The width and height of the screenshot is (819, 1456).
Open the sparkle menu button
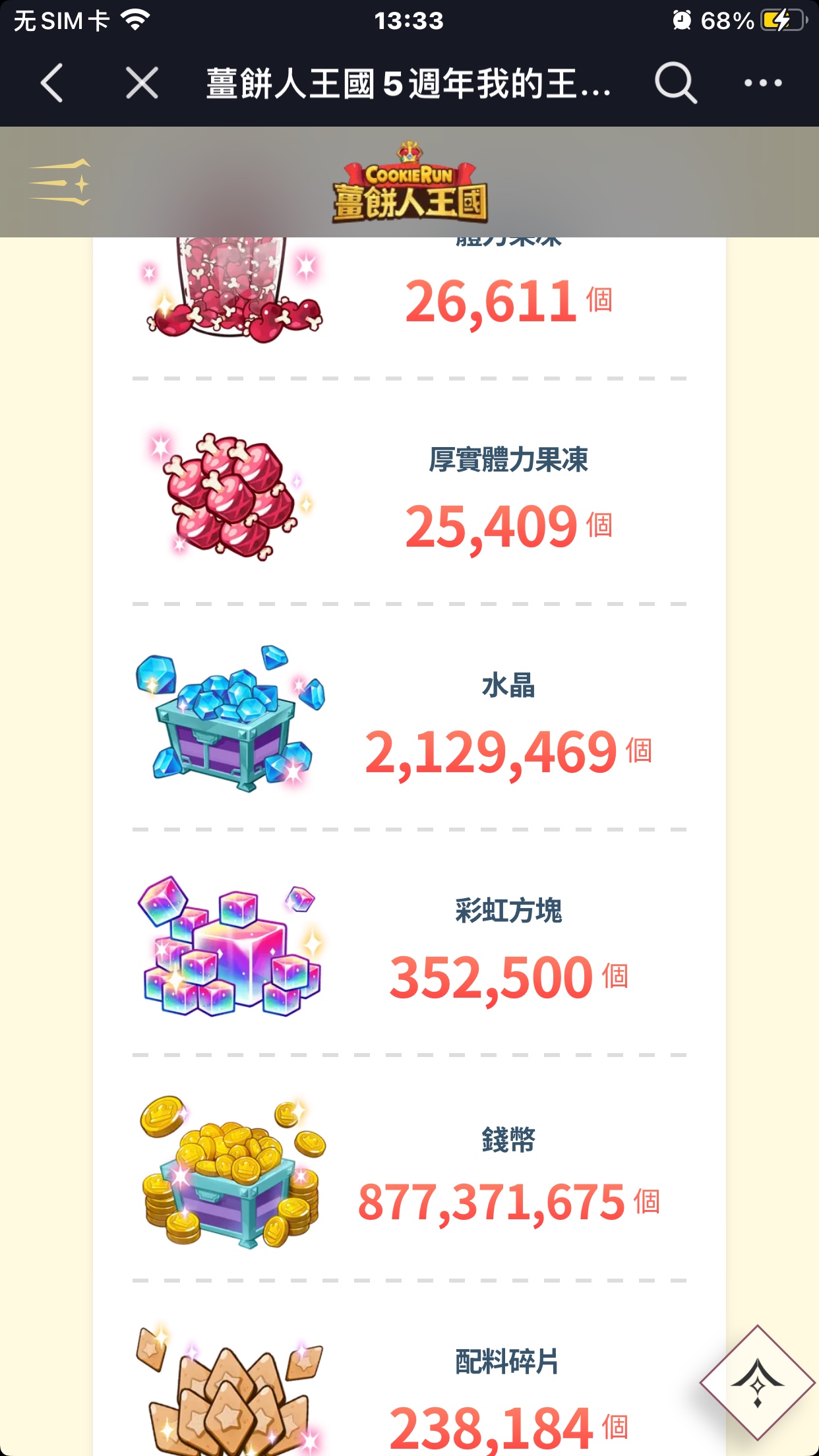[x=59, y=182]
